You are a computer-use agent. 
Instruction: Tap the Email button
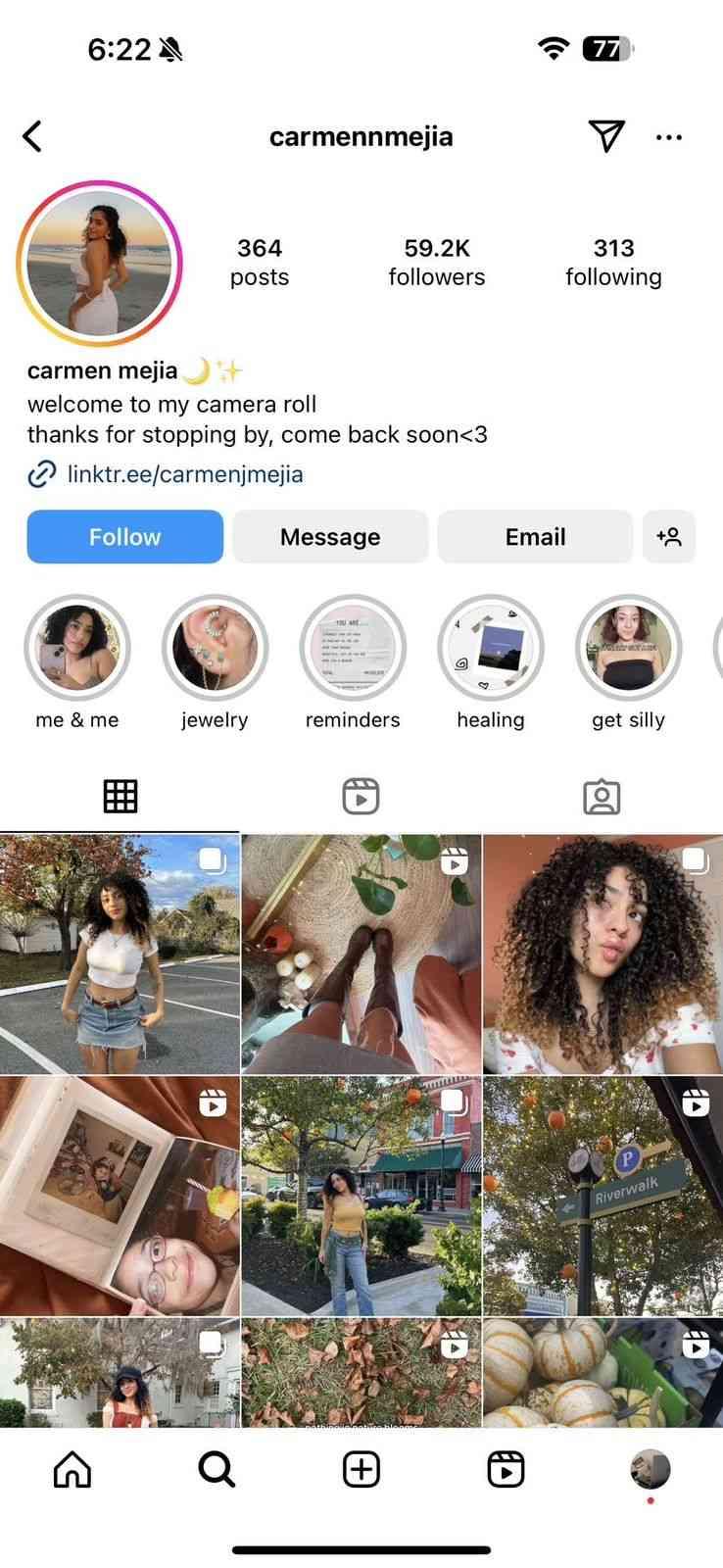point(535,537)
